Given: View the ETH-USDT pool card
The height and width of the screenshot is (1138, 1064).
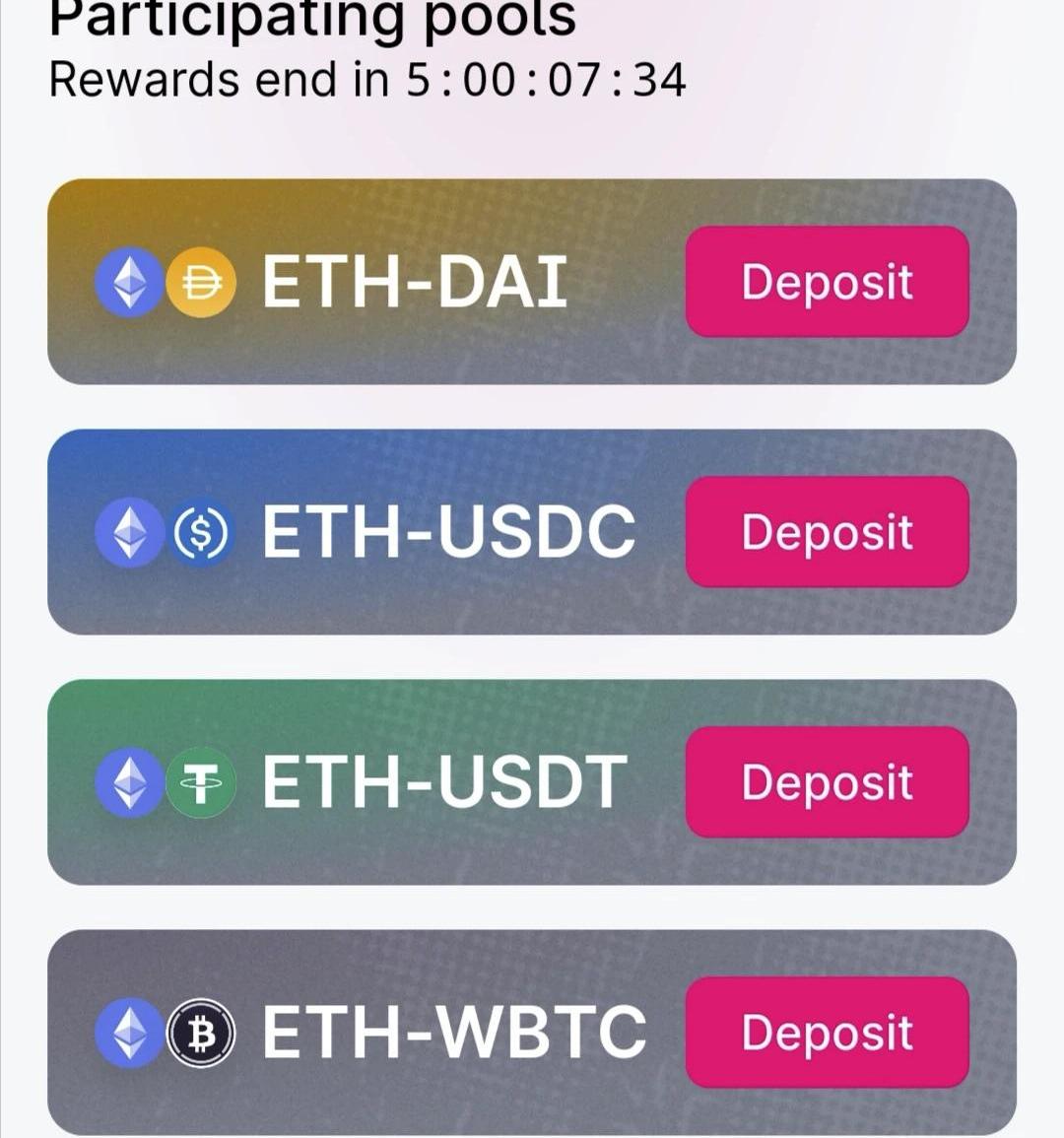Looking at the screenshot, I should pos(443,782).
